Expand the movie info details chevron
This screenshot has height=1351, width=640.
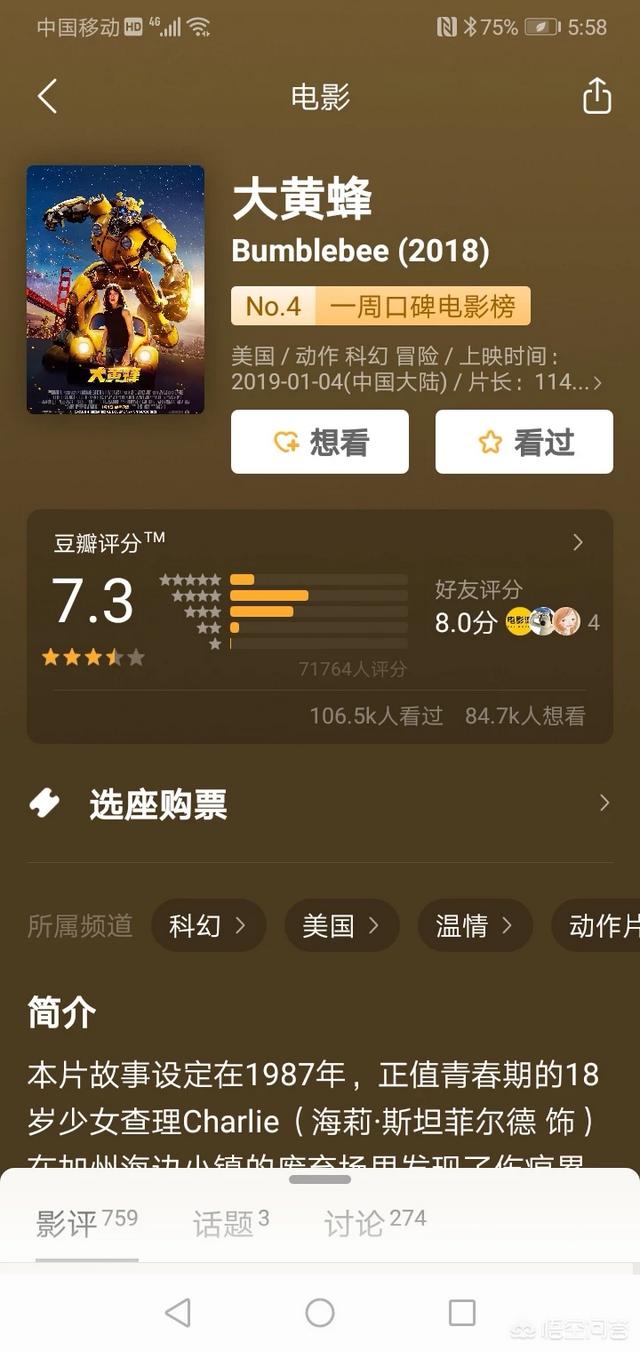point(597,382)
